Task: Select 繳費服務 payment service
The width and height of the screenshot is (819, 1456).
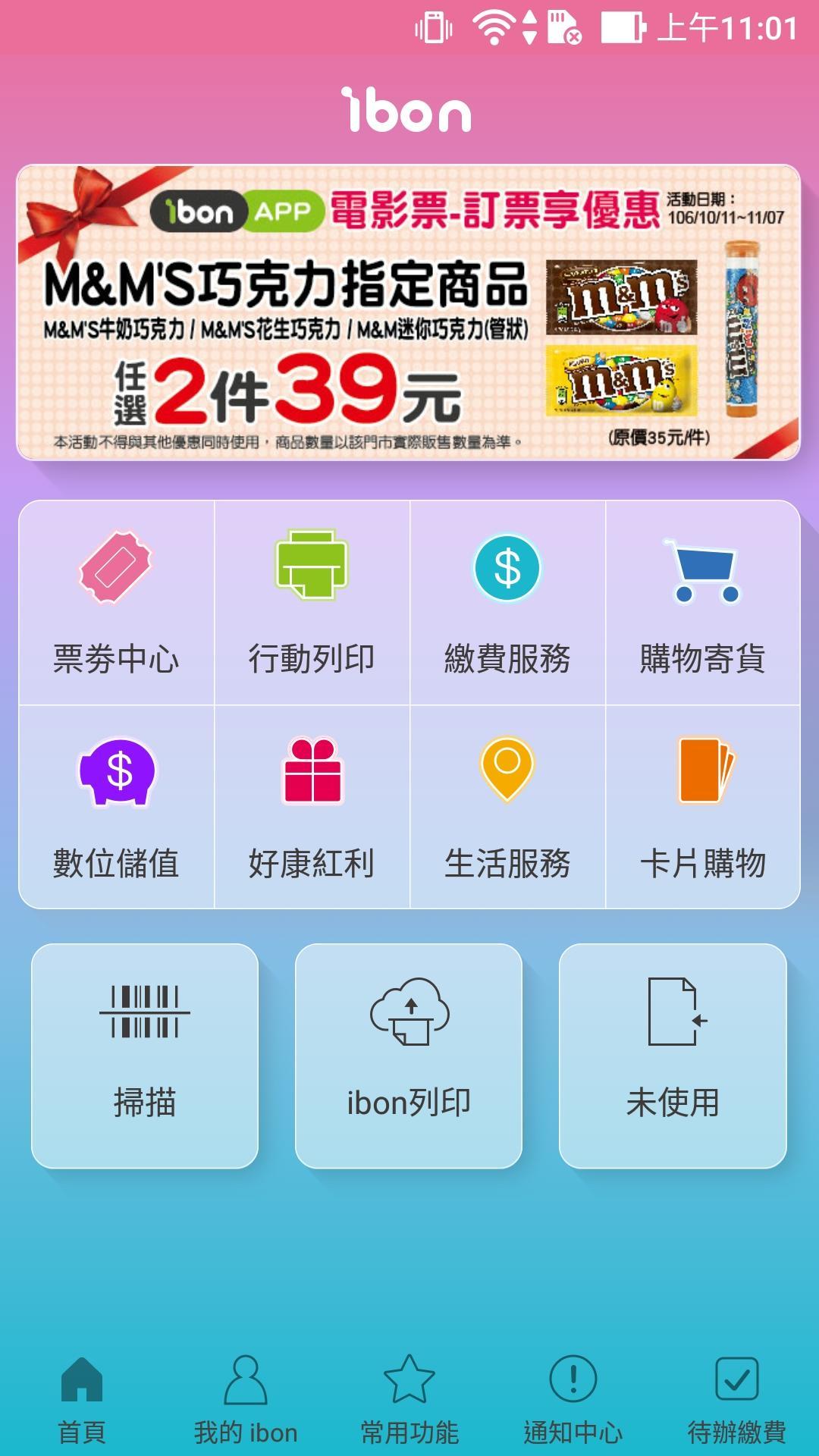Action: point(507,603)
